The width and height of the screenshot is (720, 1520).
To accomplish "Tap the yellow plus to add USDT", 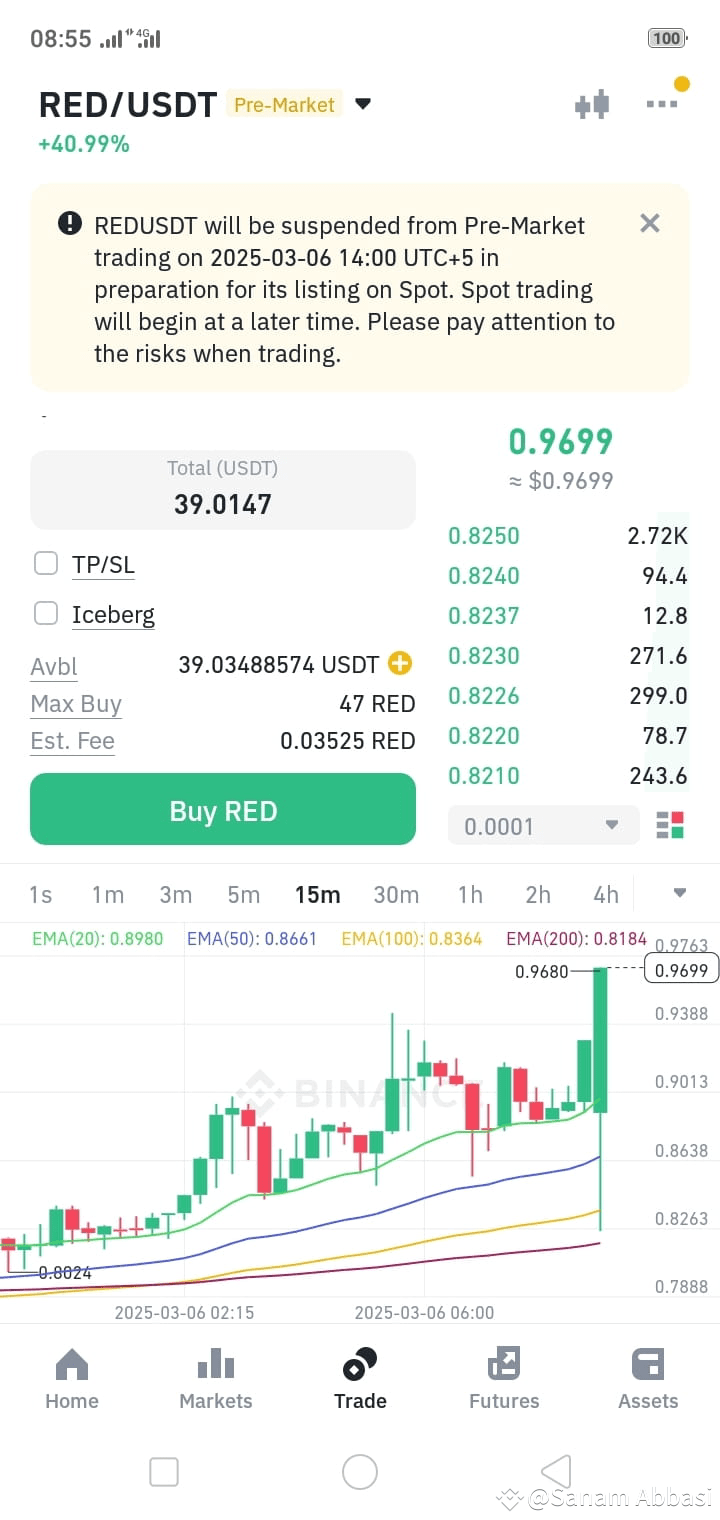I will [400, 663].
